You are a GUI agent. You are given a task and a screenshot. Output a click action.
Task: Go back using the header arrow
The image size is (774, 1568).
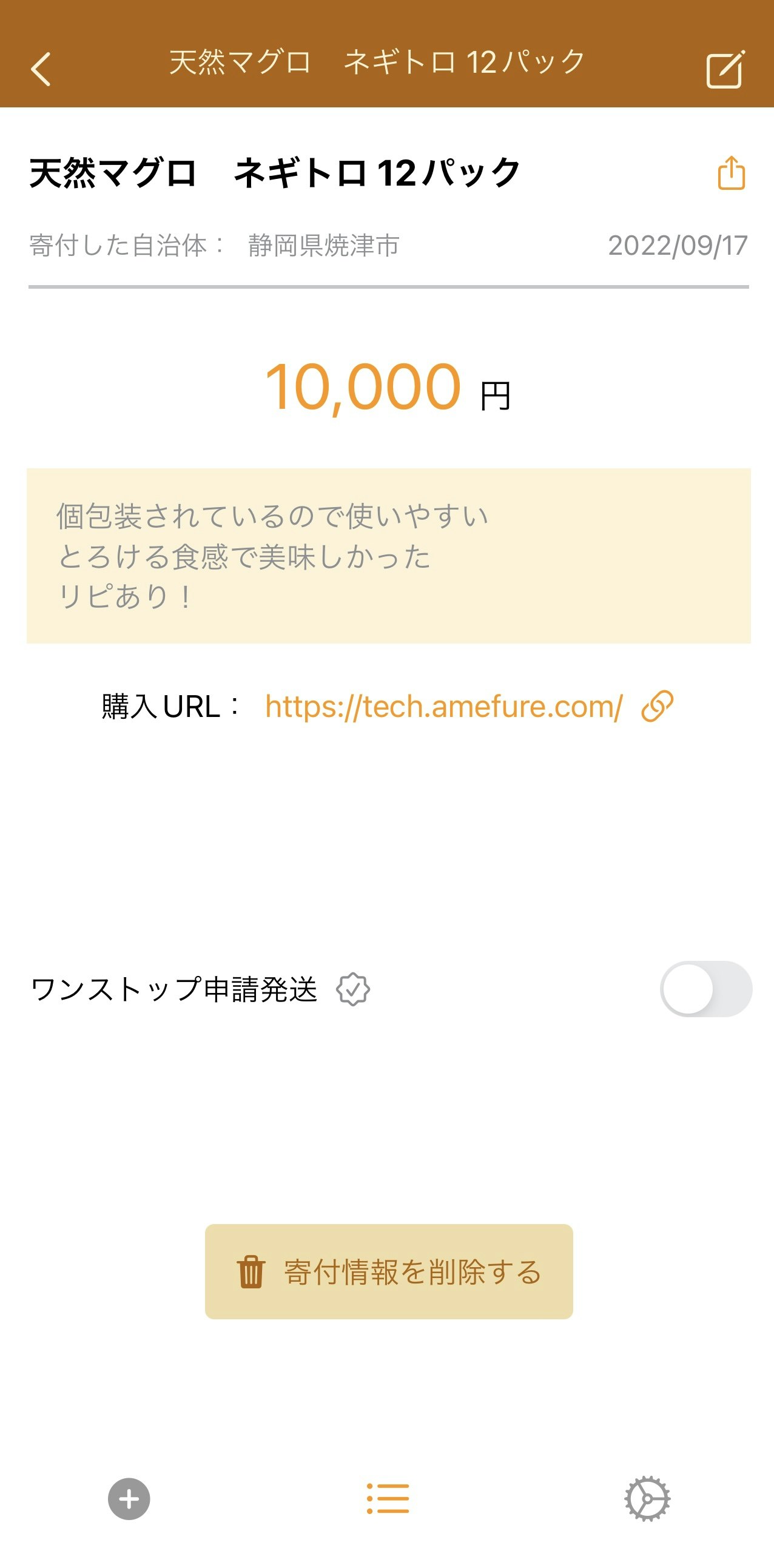click(x=41, y=69)
